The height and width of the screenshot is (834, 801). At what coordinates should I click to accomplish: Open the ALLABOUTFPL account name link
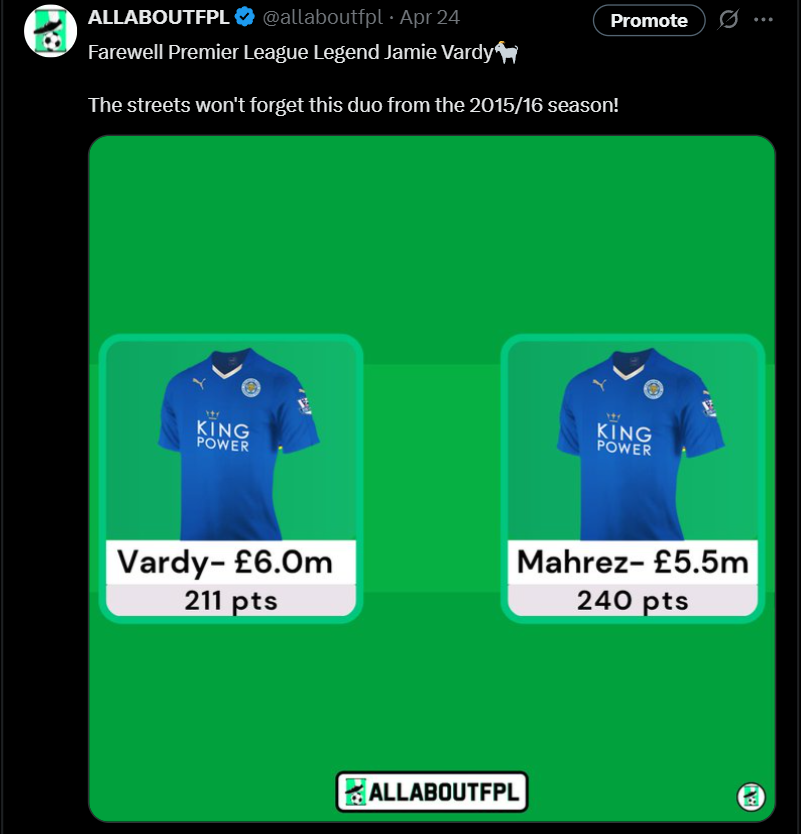tap(158, 18)
